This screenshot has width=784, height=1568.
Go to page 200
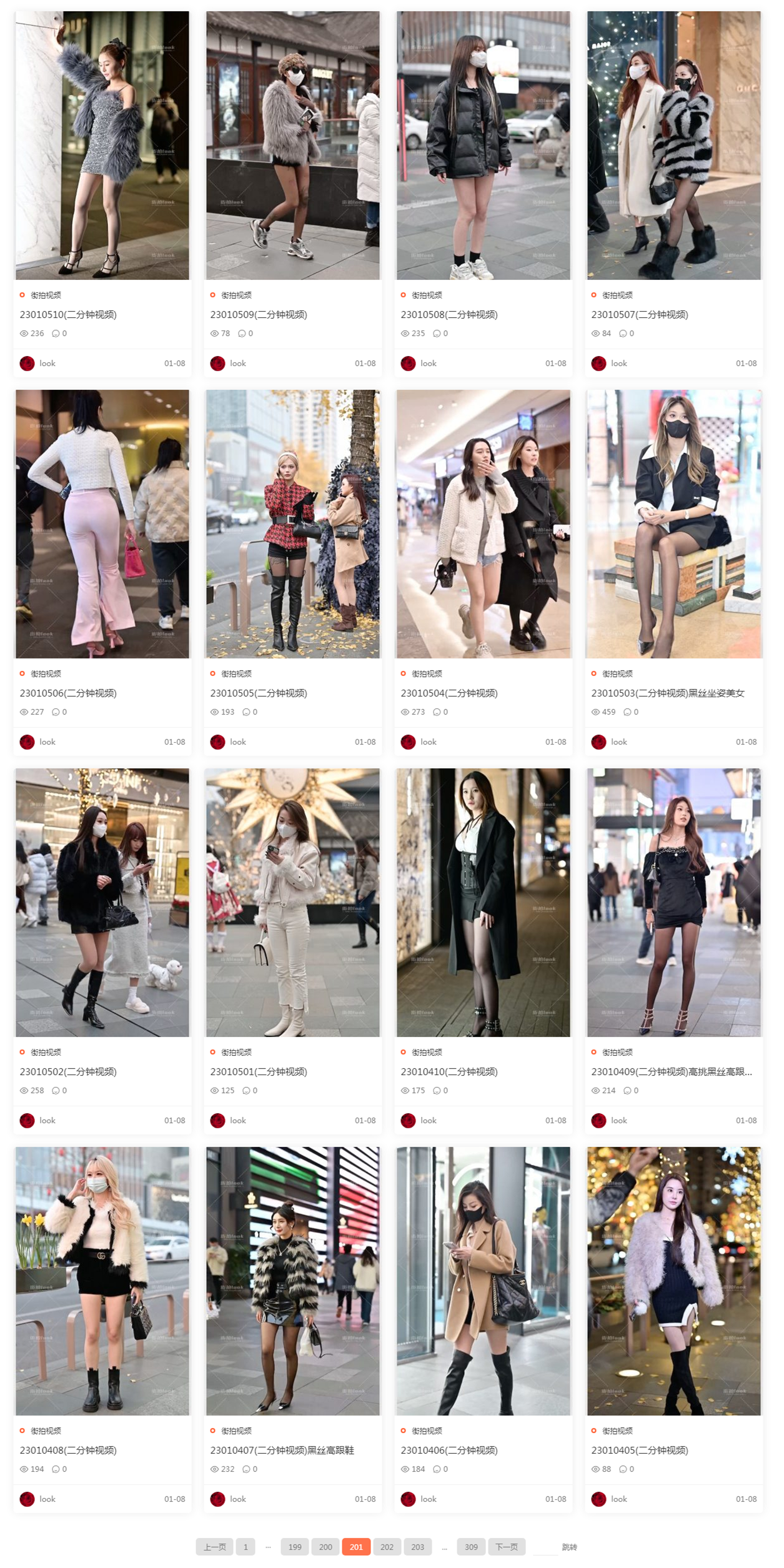[325, 1547]
